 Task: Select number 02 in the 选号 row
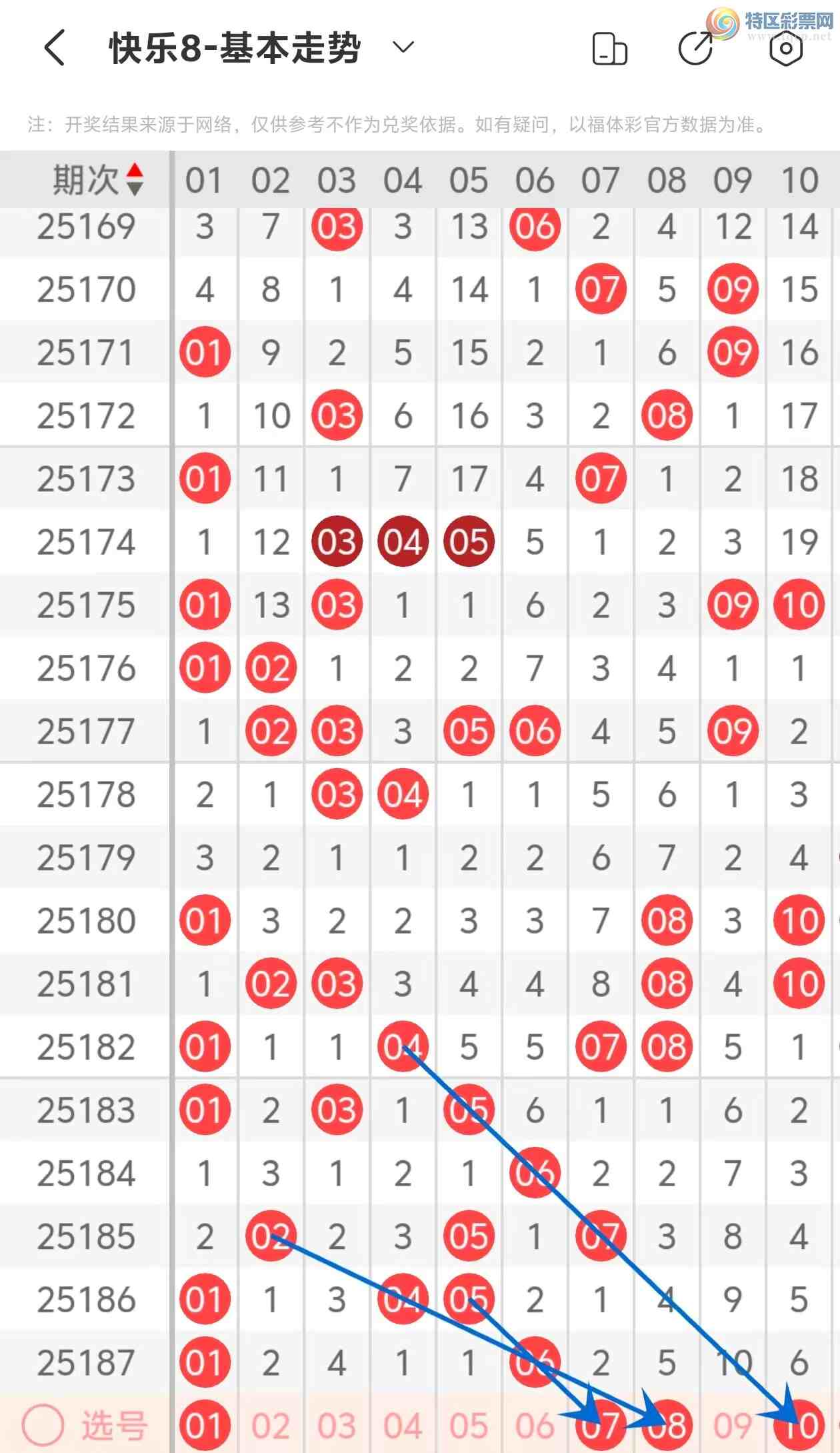(x=271, y=1426)
